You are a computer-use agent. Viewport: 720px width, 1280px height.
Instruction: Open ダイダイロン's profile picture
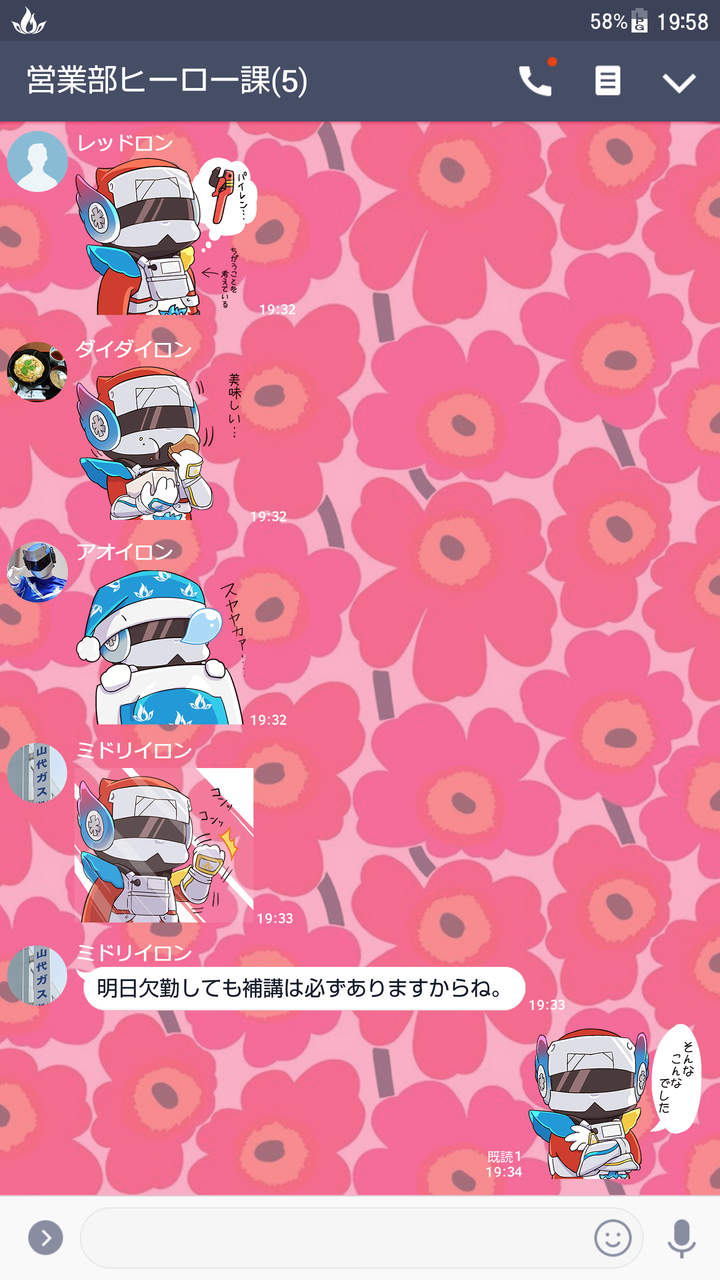coord(37,372)
